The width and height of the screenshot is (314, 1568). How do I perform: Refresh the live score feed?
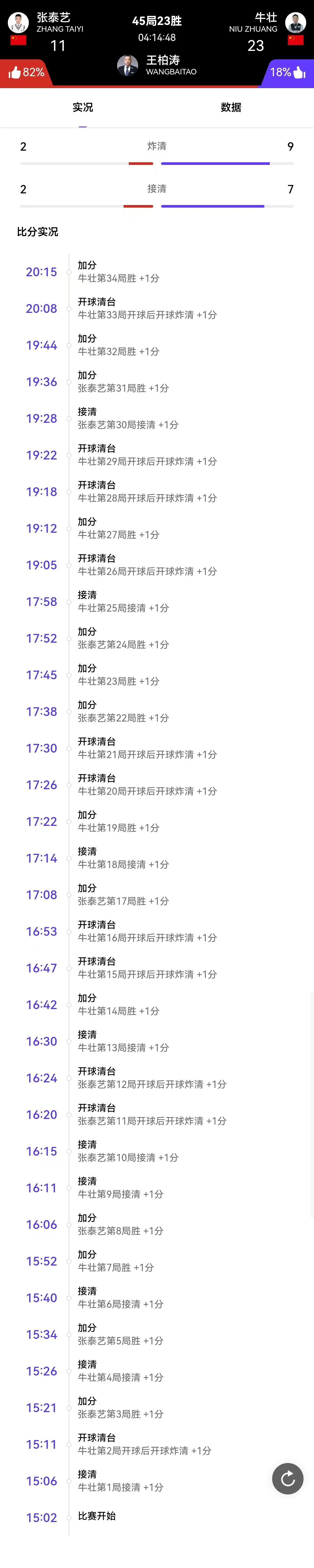(x=287, y=1478)
